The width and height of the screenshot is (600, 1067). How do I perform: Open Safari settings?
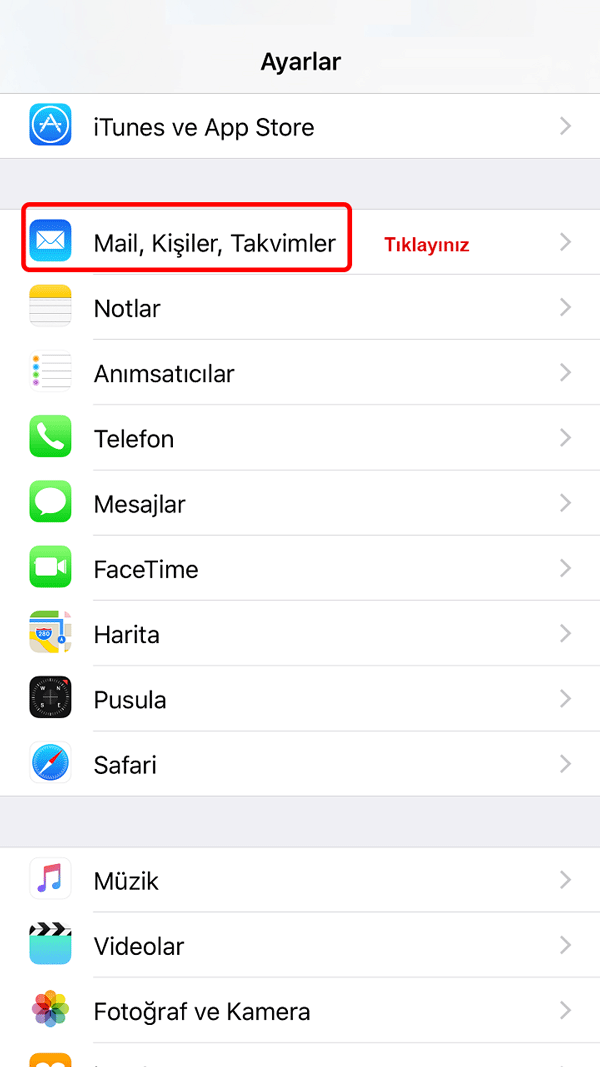pos(300,764)
